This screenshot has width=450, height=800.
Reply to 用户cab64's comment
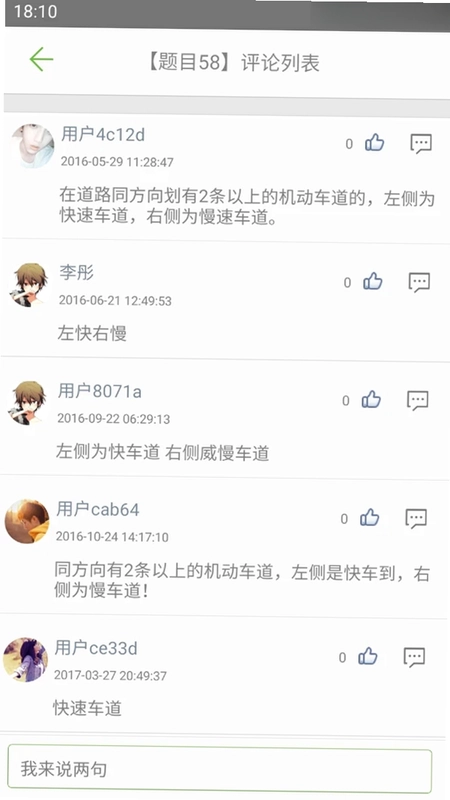416,518
